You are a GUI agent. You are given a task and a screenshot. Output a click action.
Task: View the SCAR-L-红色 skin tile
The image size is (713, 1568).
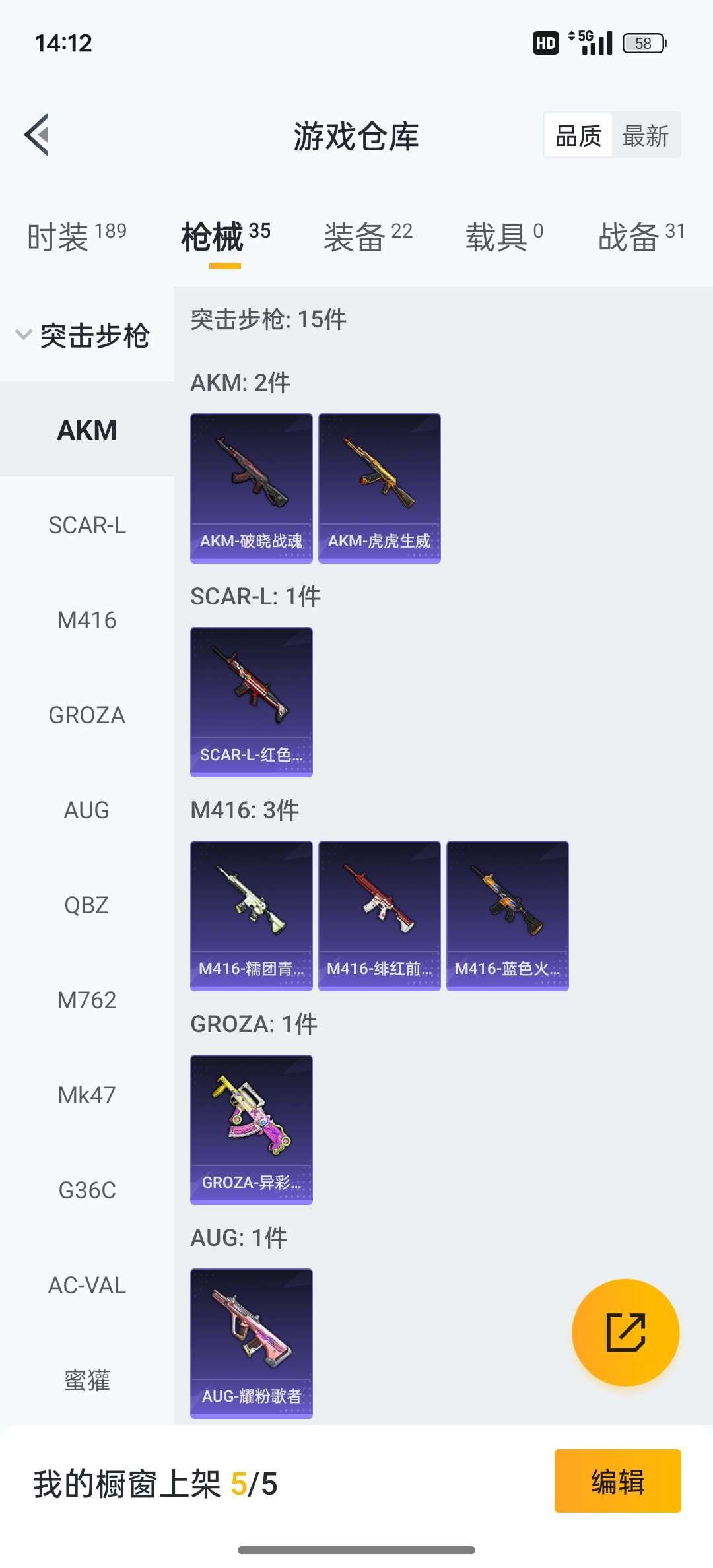251,702
